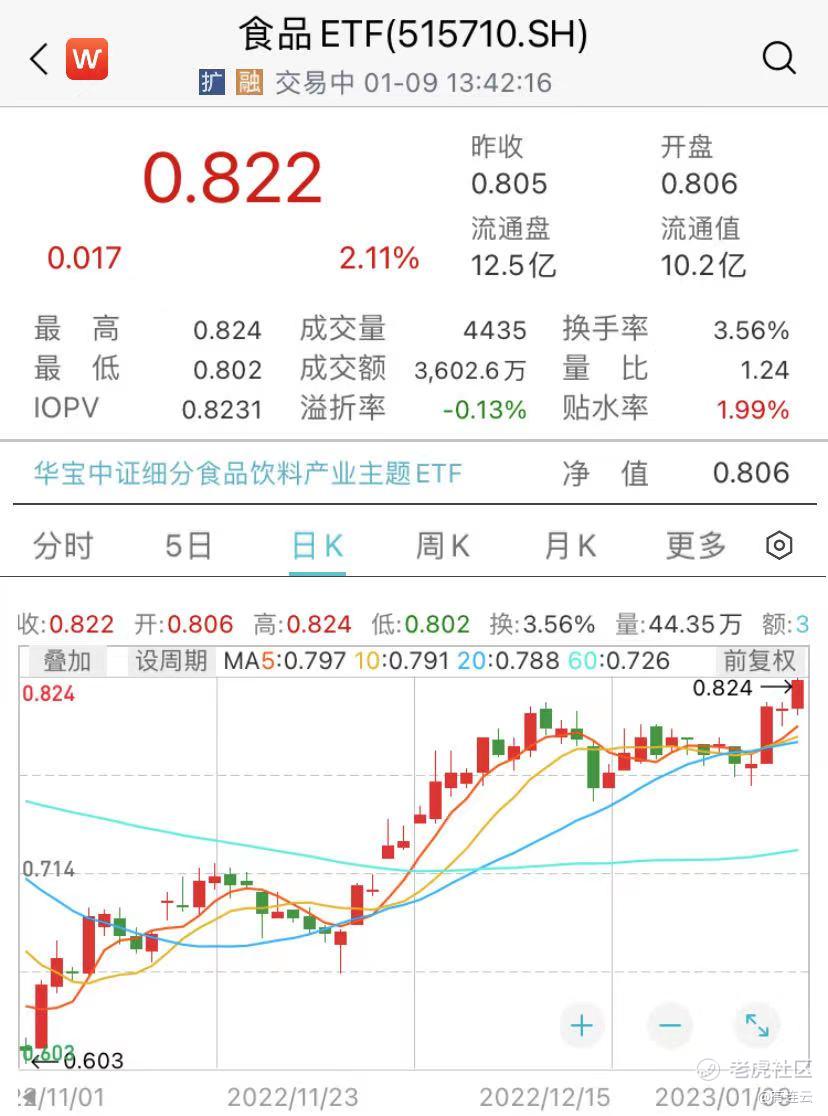Open the 更多 chart types menu

694,546
